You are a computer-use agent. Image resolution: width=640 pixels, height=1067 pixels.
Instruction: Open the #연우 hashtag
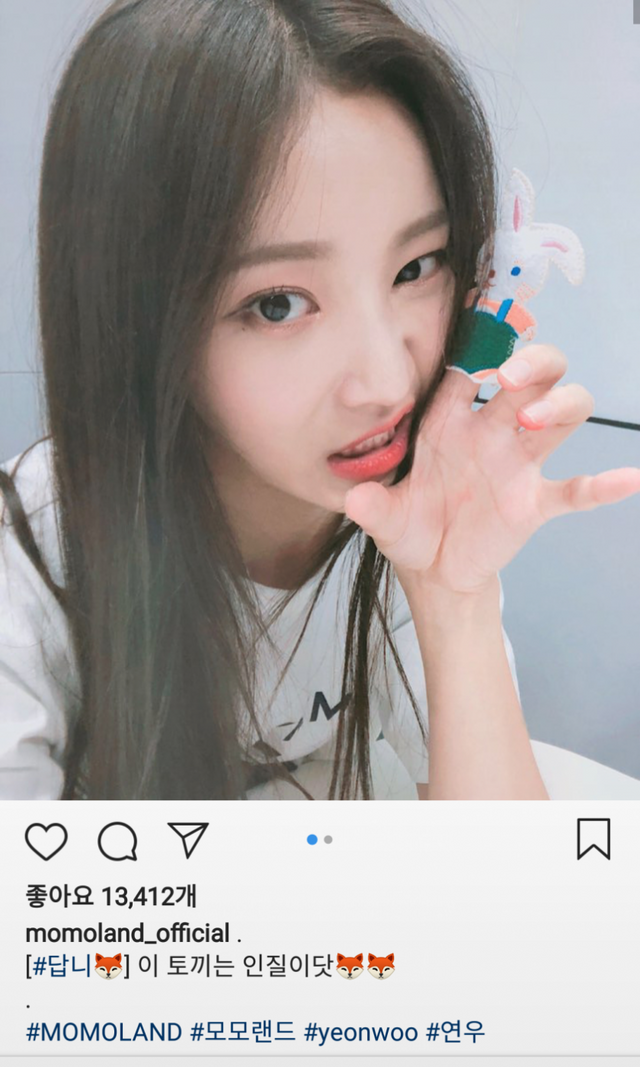455,1032
